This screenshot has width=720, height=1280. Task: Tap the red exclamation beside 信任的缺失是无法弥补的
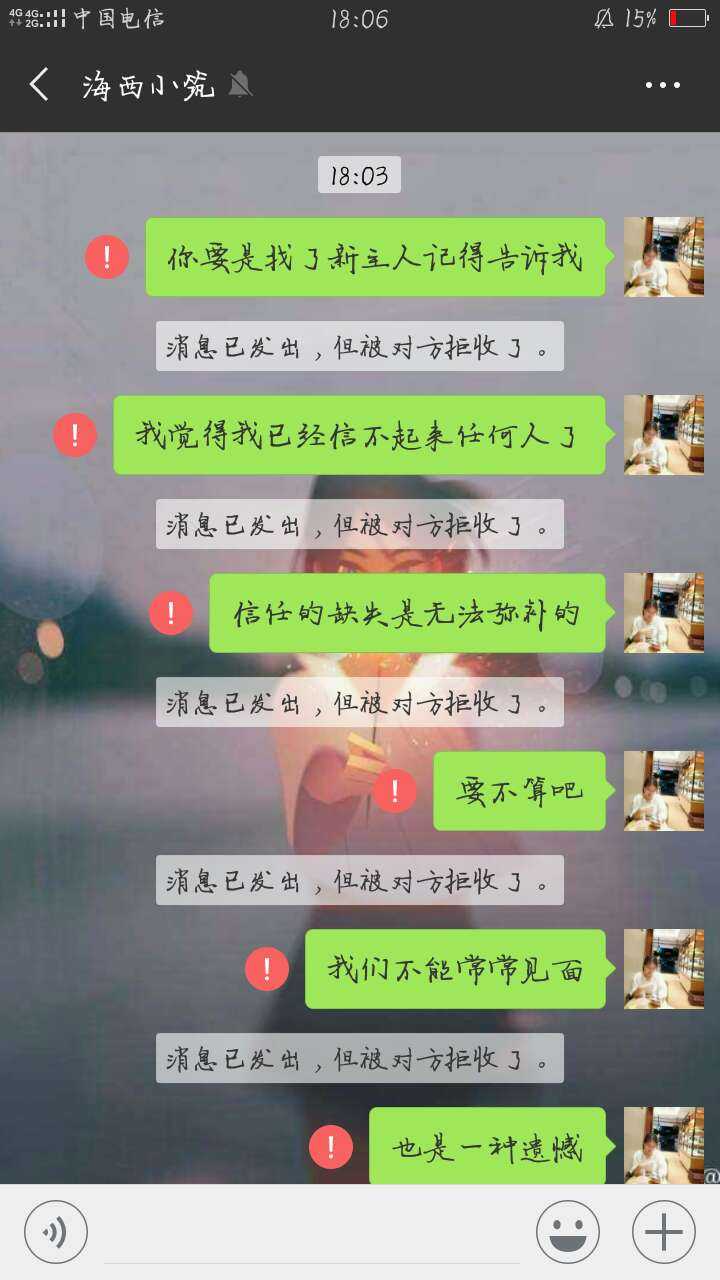coord(170,613)
